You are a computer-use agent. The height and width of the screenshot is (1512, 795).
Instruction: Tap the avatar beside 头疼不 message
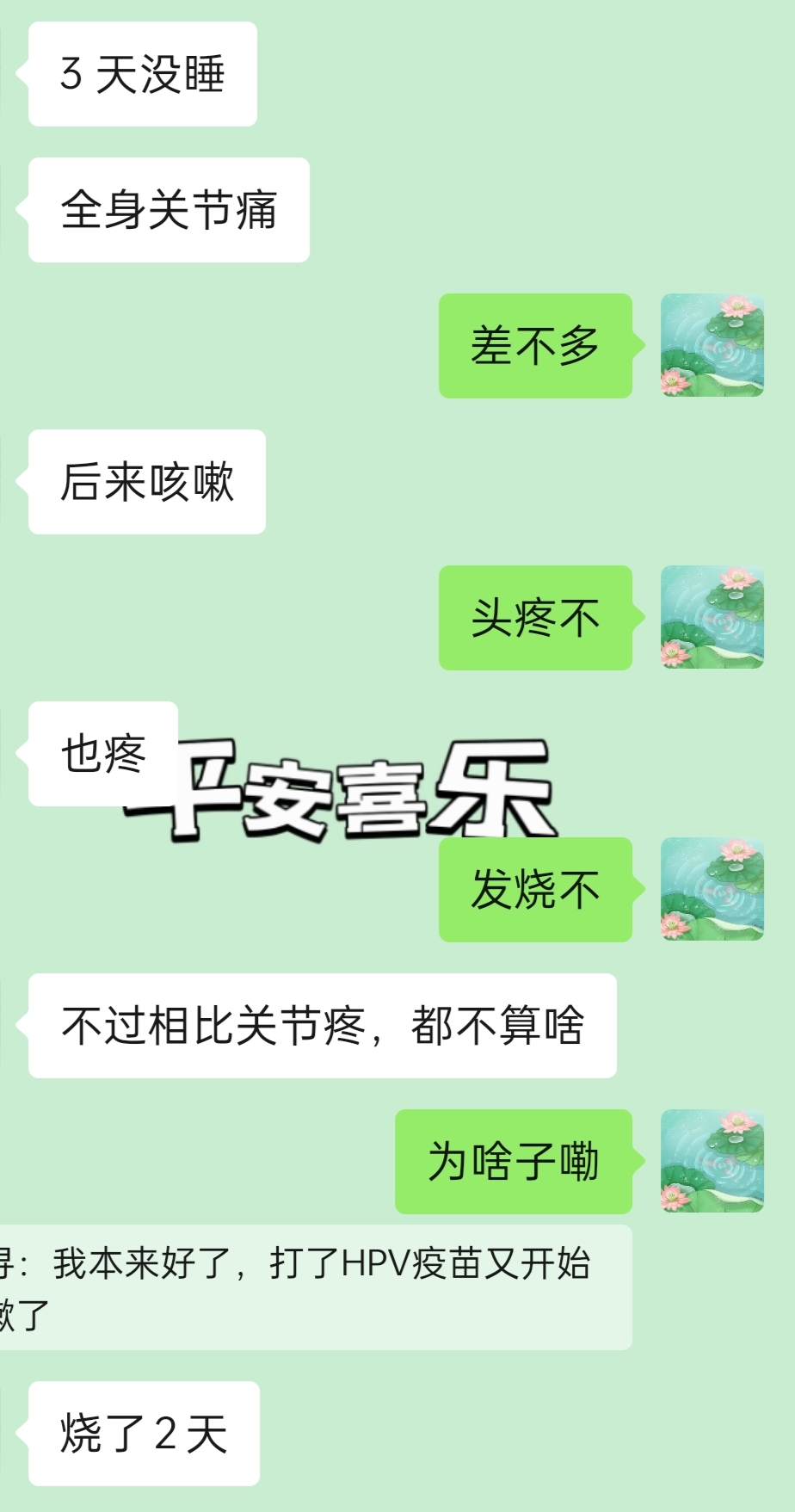[712, 617]
